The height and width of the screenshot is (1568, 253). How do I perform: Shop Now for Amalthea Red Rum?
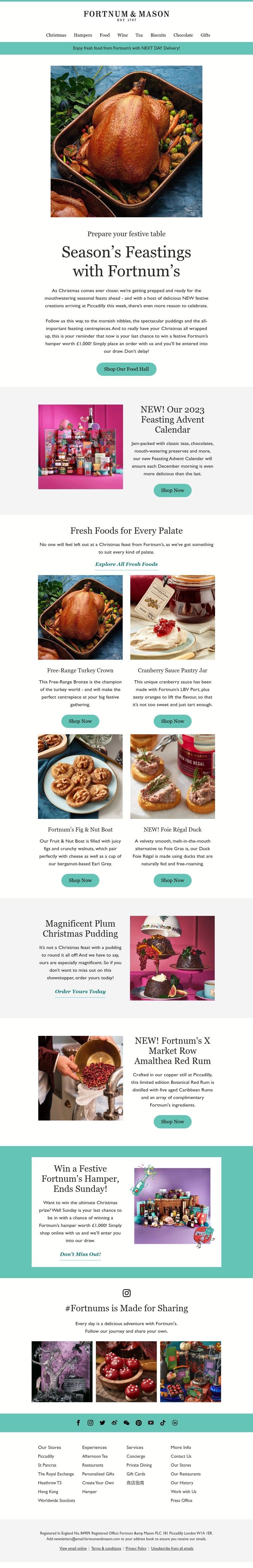[173, 1121]
